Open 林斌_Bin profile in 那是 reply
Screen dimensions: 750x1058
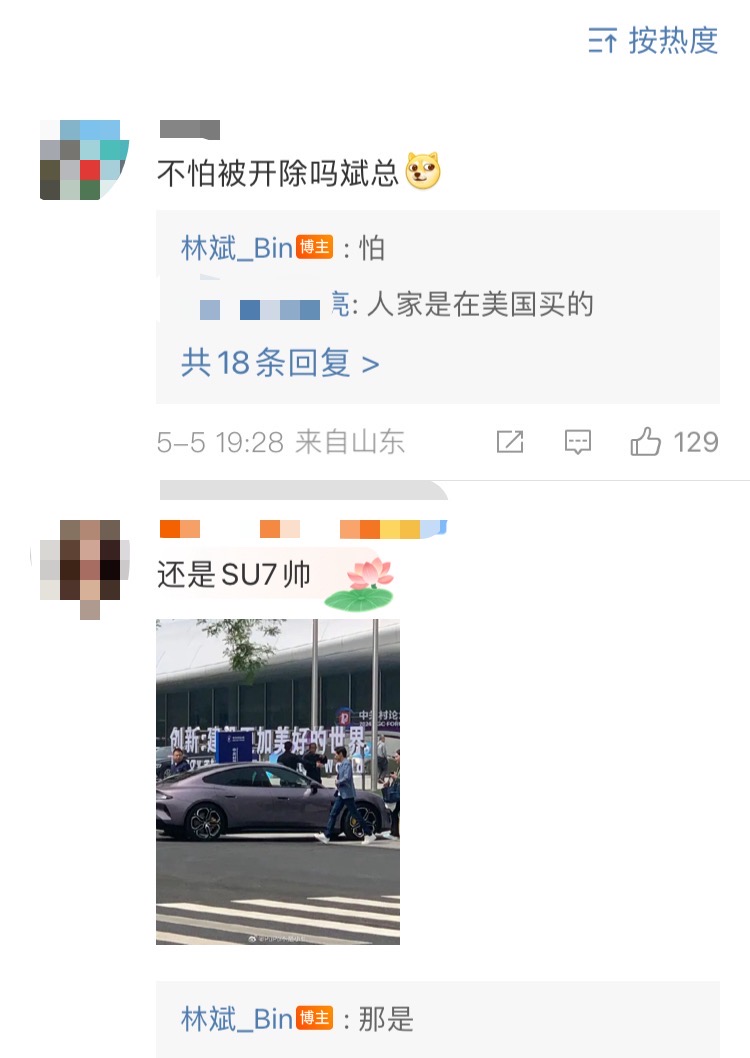click(237, 1019)
